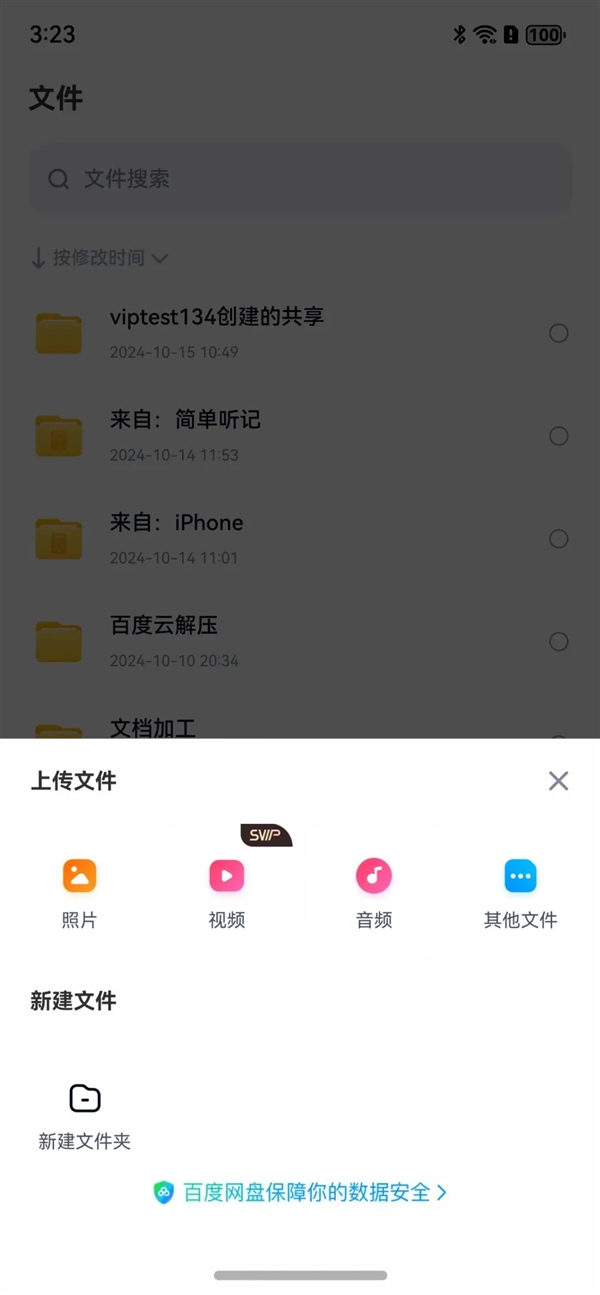Upload 音频 audio files
600x1295 pixels.
click(374, 890)
